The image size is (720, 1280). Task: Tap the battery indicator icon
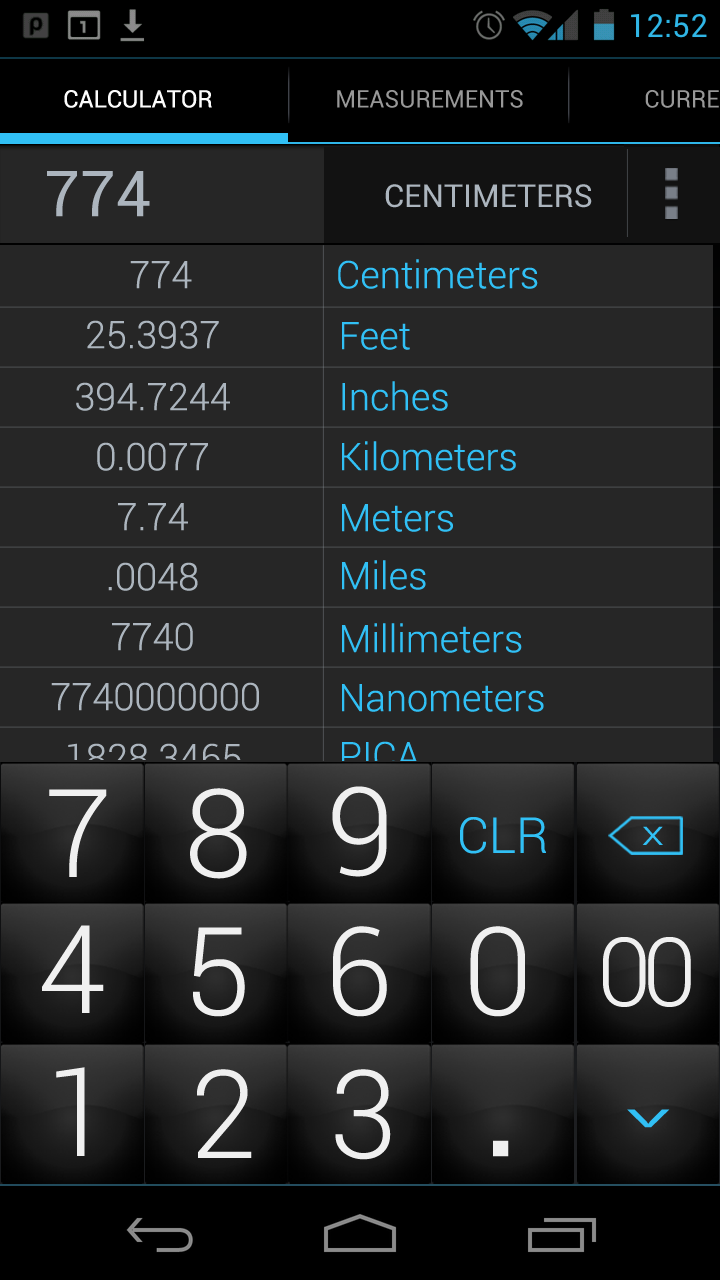605,25
